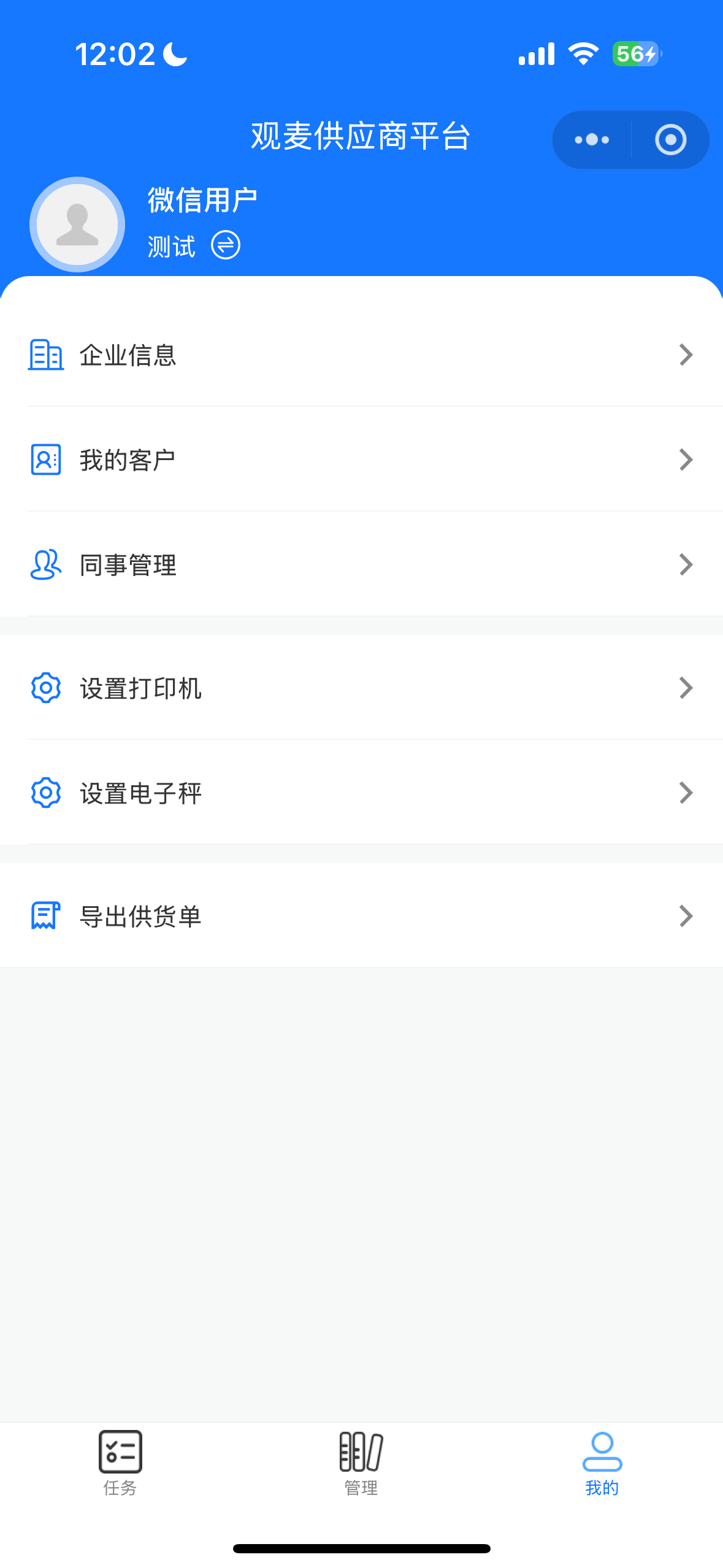Go to 同事管理
The height and width of the screenshot is (1568, 723).
(x=362, y=564)
